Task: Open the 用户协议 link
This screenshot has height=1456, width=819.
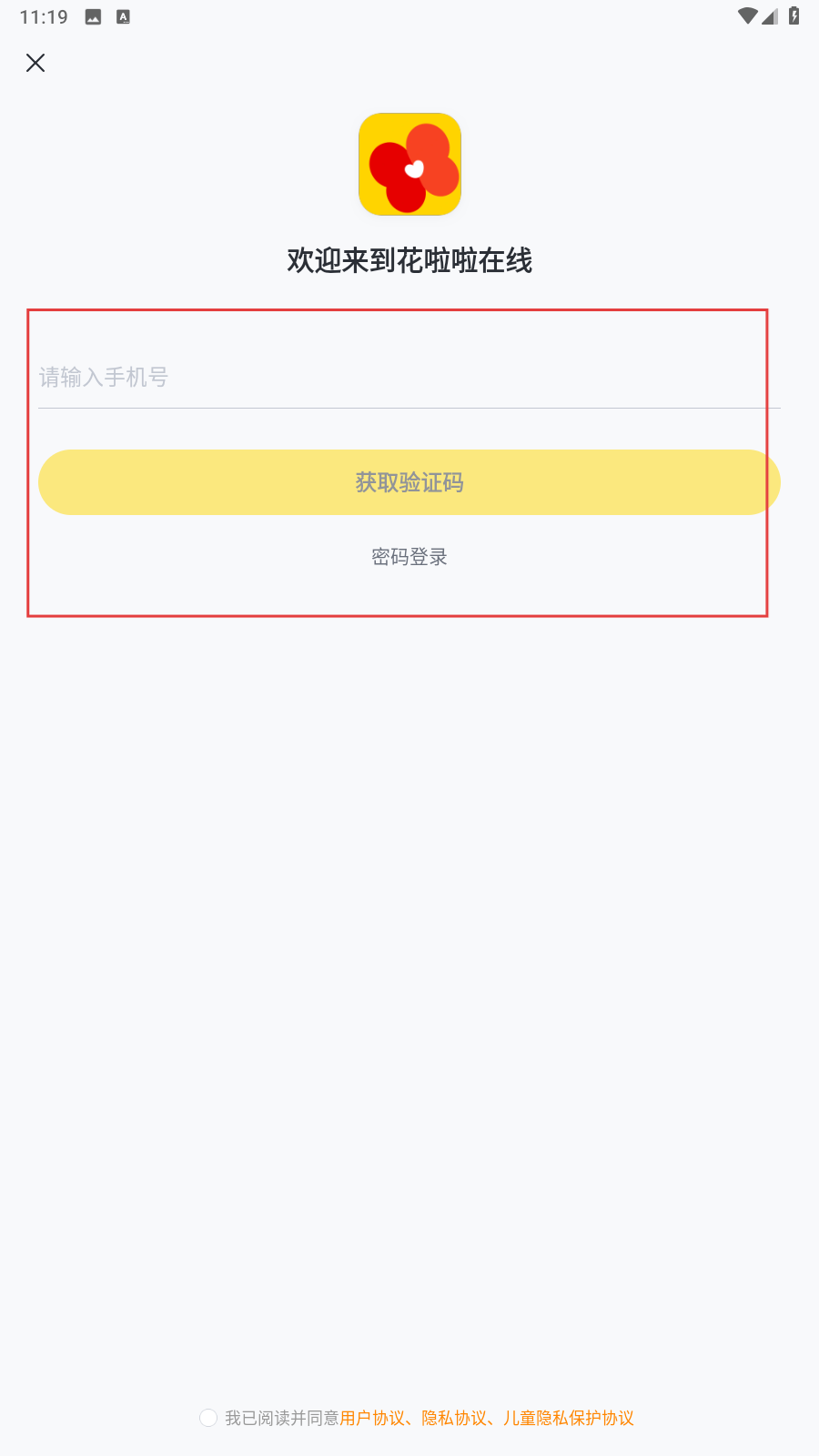Action: coord(372,1418)
